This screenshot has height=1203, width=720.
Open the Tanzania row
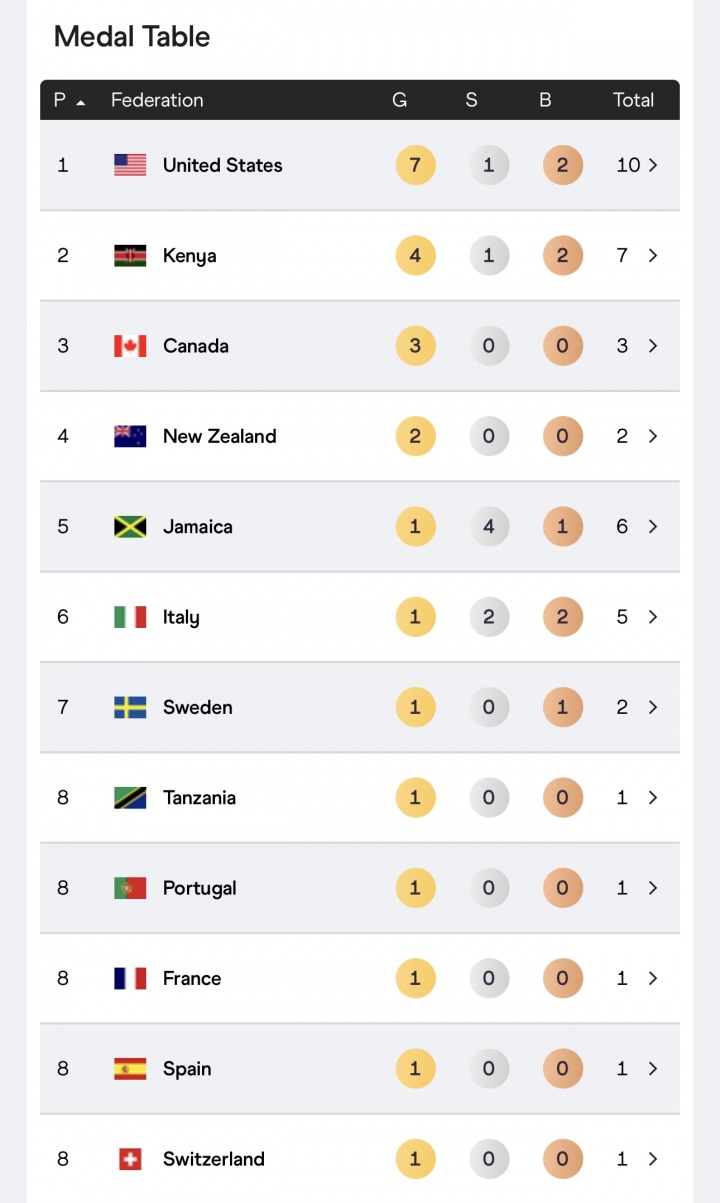click(360, 798)
